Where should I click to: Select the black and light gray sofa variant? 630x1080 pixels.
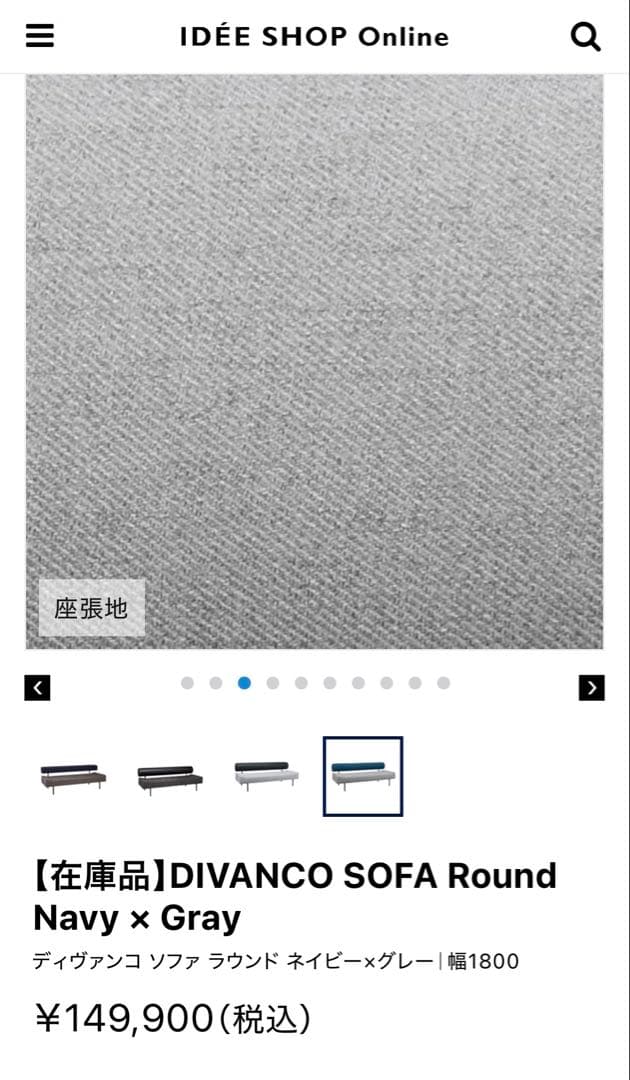point(266,776)
